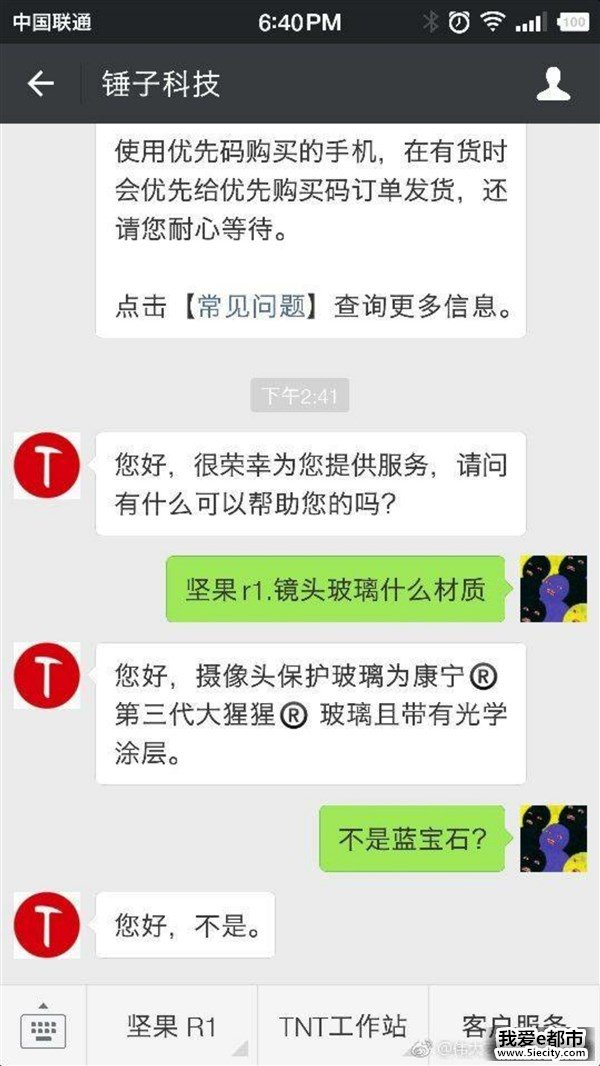Tap the 锤子科技 avatar beside 您好，不是。
Image resolution: width=600 pixels, height=1066 pixels.
pyautogui.click(x=47, y=925)
